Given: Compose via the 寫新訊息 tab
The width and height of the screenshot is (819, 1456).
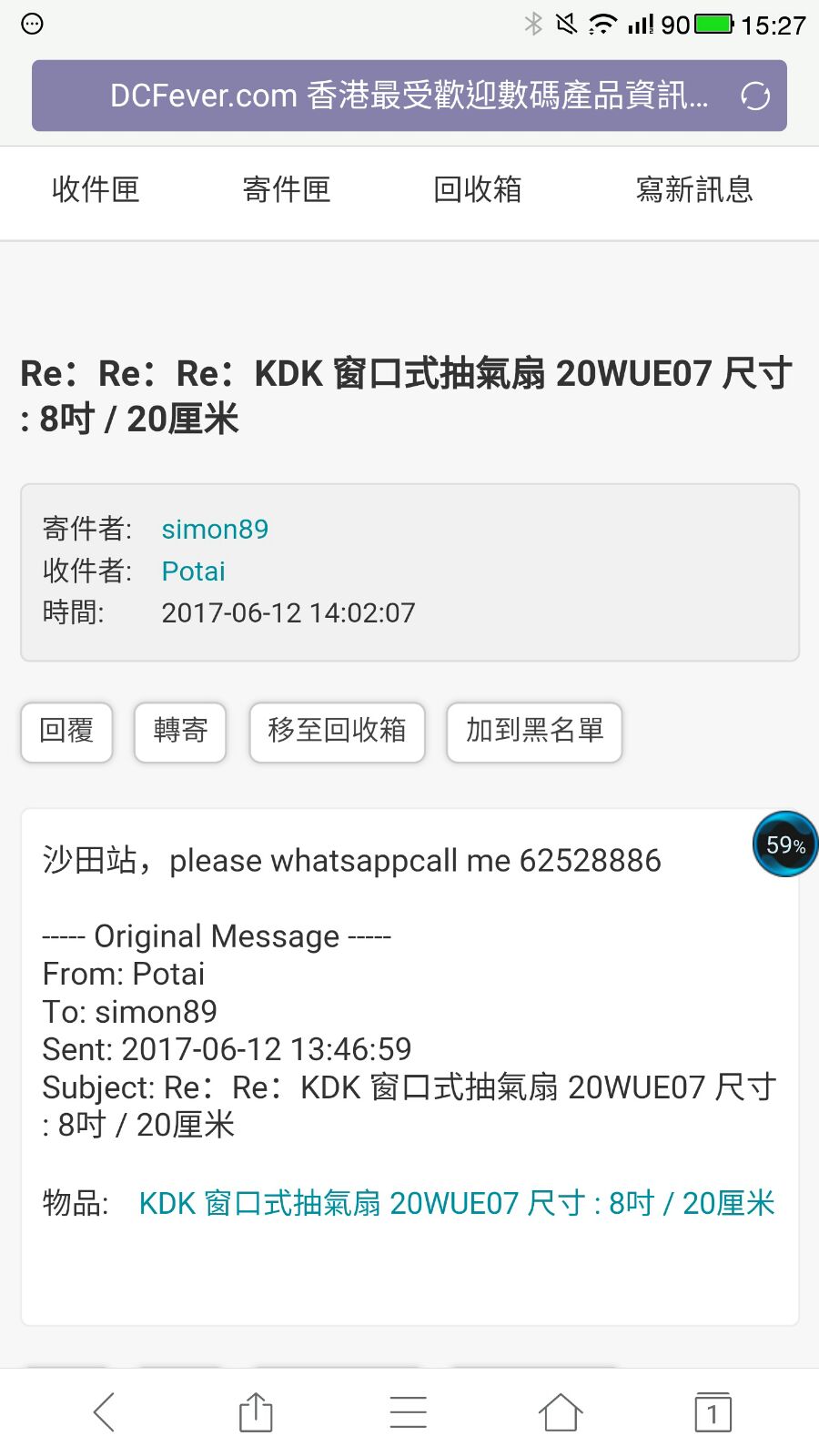Looking at the screenshot, I should coord(693,189).
